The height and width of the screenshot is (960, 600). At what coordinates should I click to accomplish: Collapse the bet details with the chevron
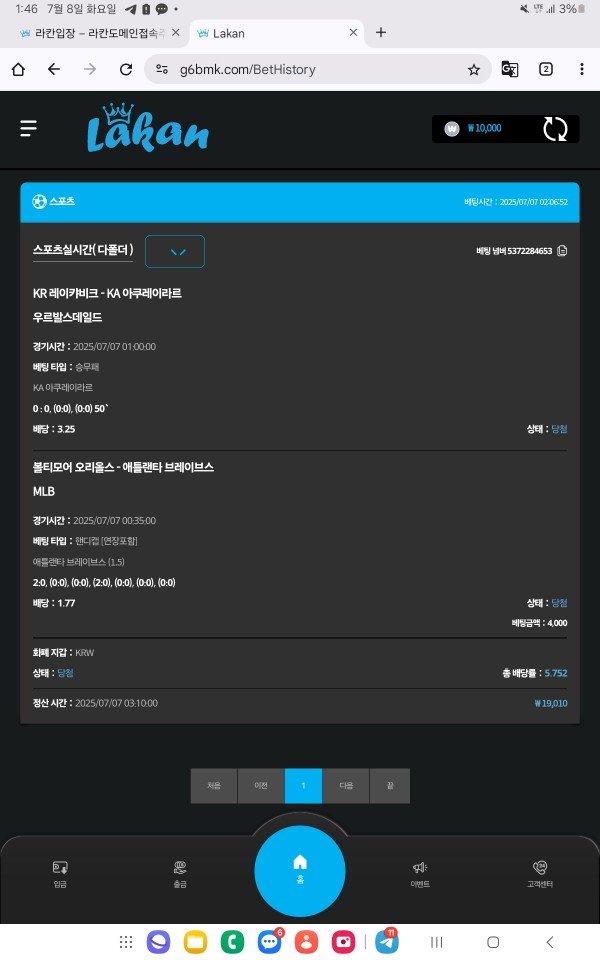(x=175, y=252)
